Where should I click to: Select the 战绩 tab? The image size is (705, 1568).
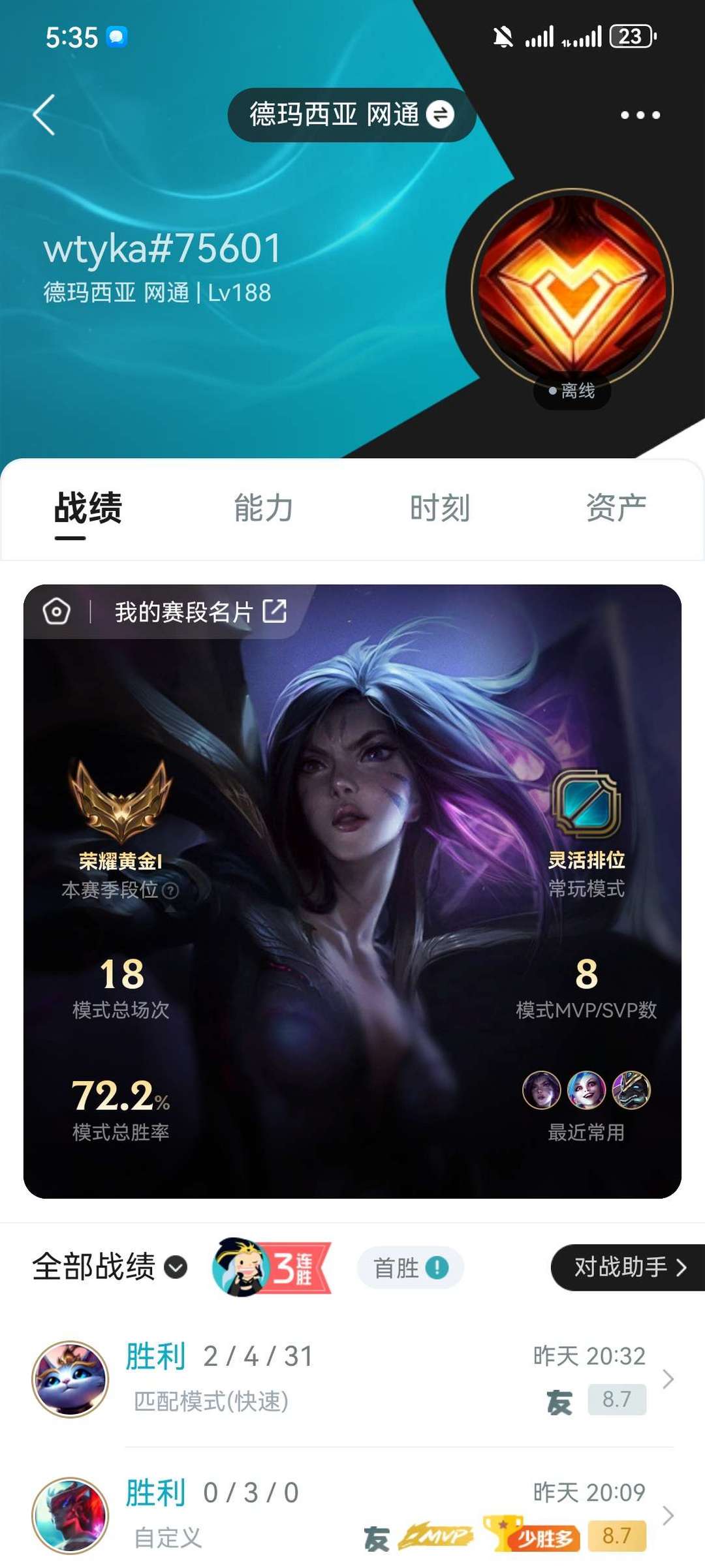coord(87,509)
